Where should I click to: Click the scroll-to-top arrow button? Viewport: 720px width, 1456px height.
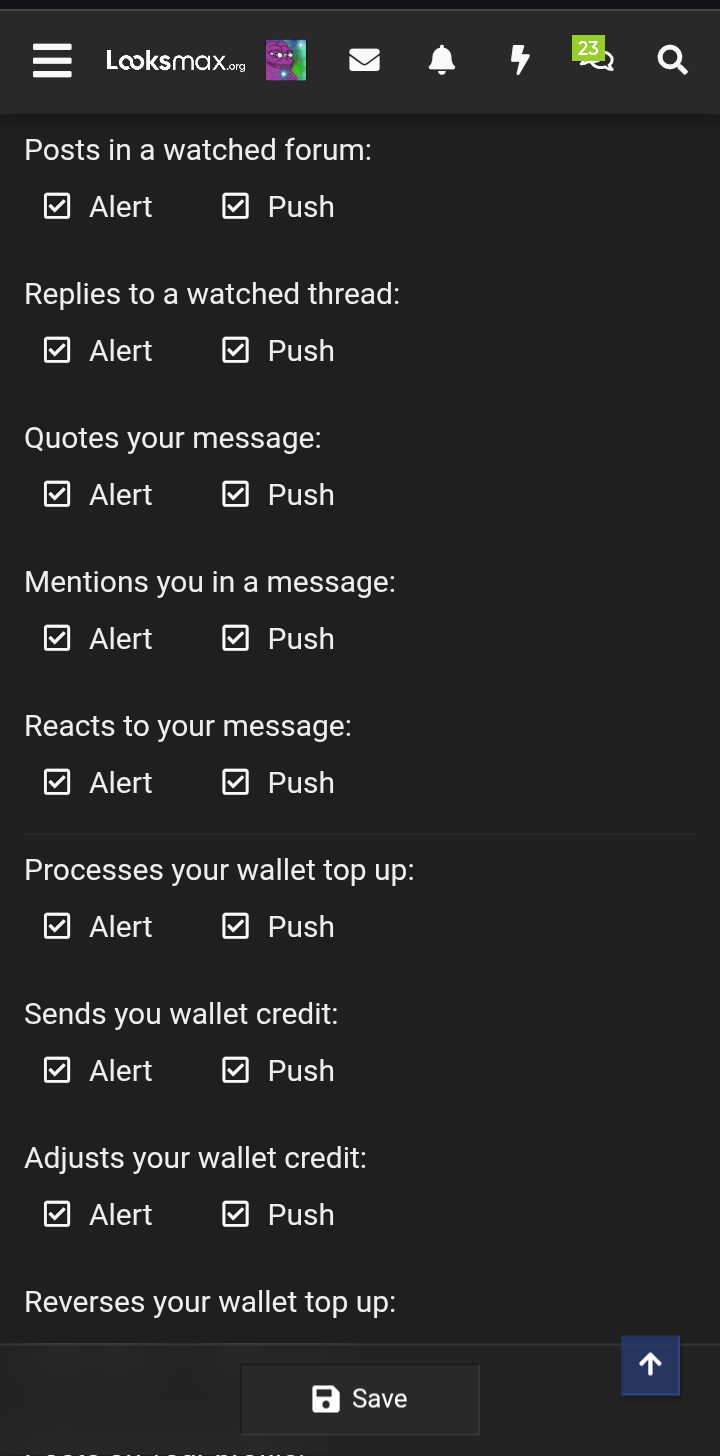(x=650, y=1365)
